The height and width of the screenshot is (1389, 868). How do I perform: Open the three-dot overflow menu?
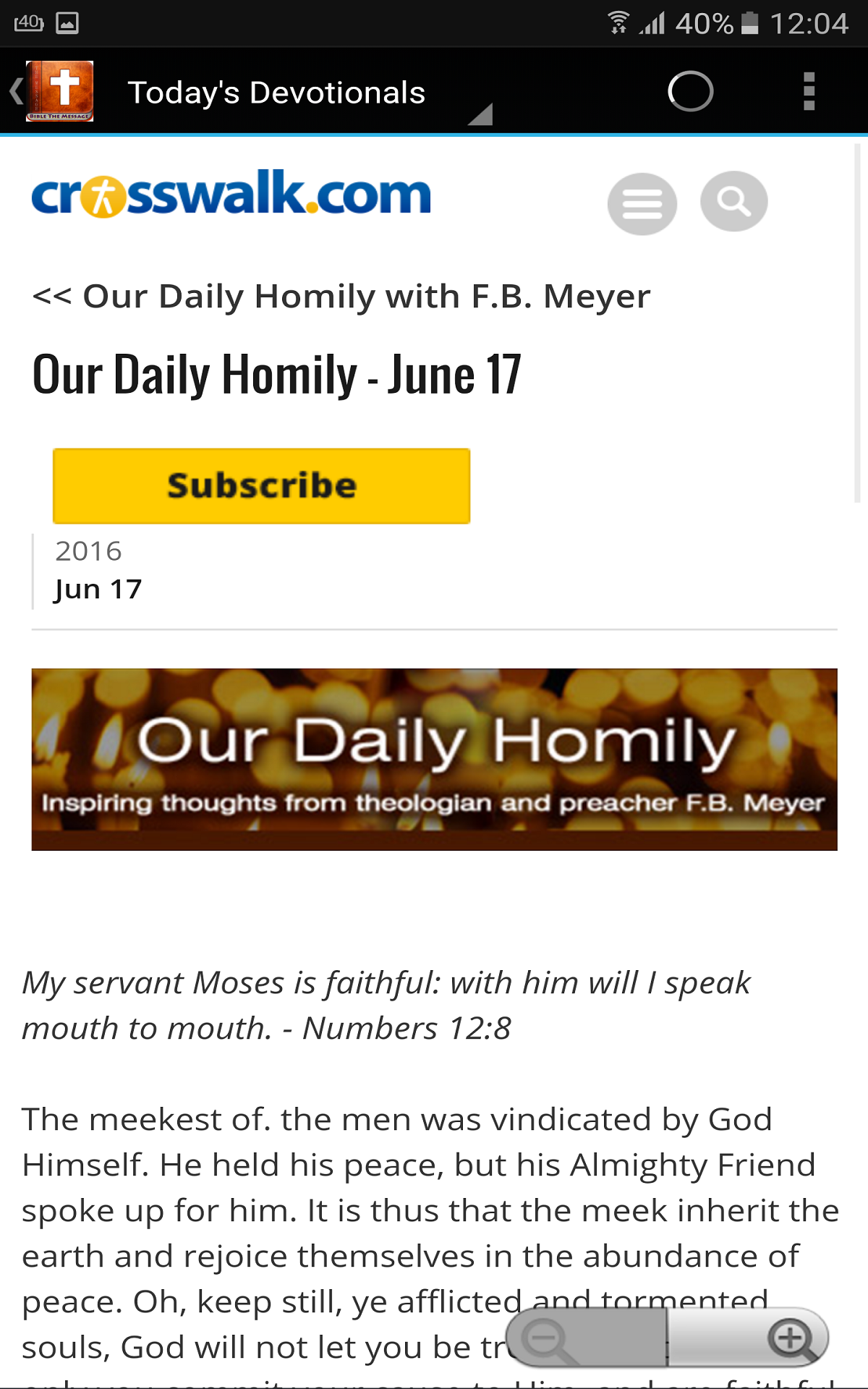809,91
